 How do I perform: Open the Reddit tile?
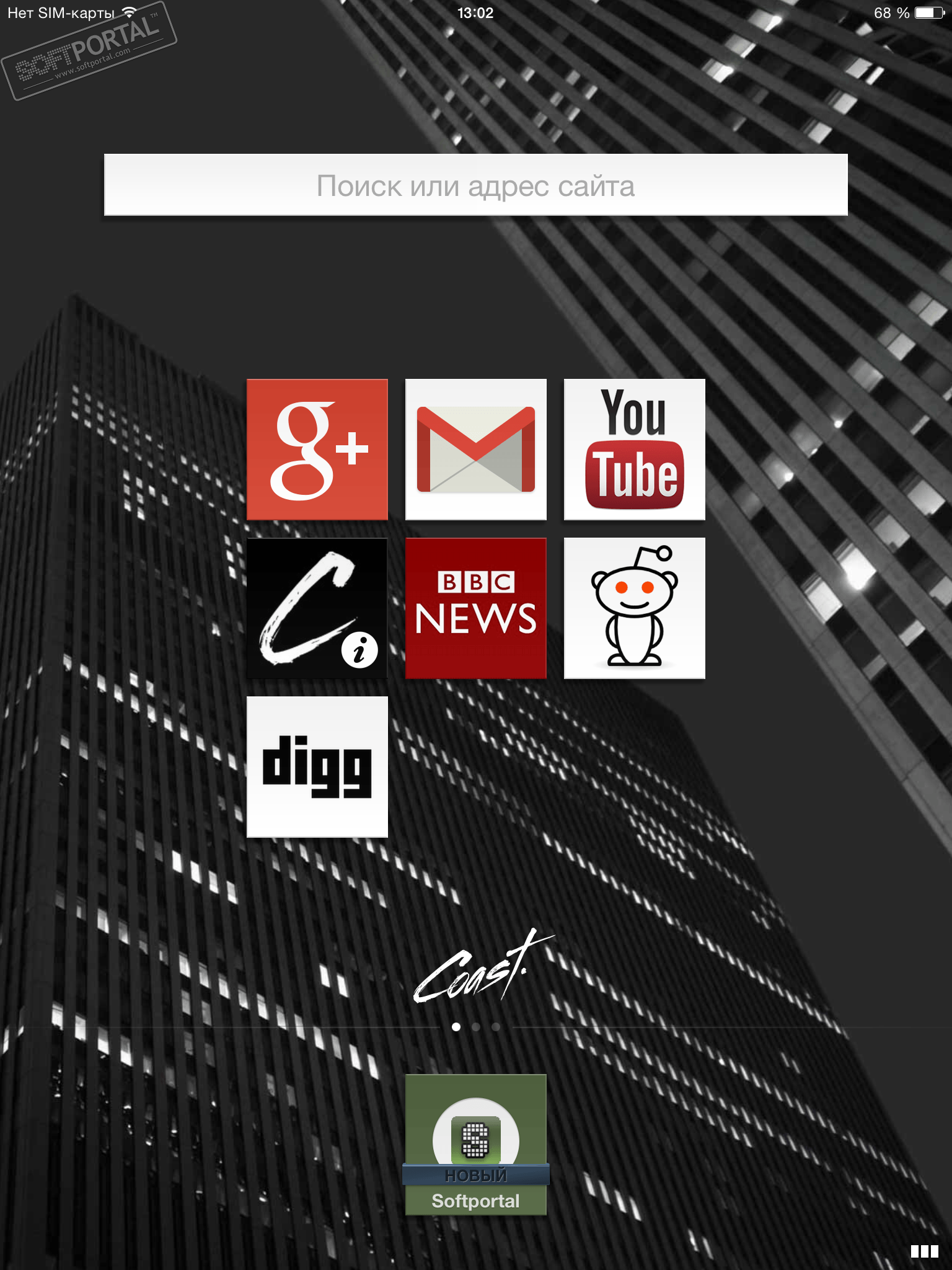click(634, 608)
